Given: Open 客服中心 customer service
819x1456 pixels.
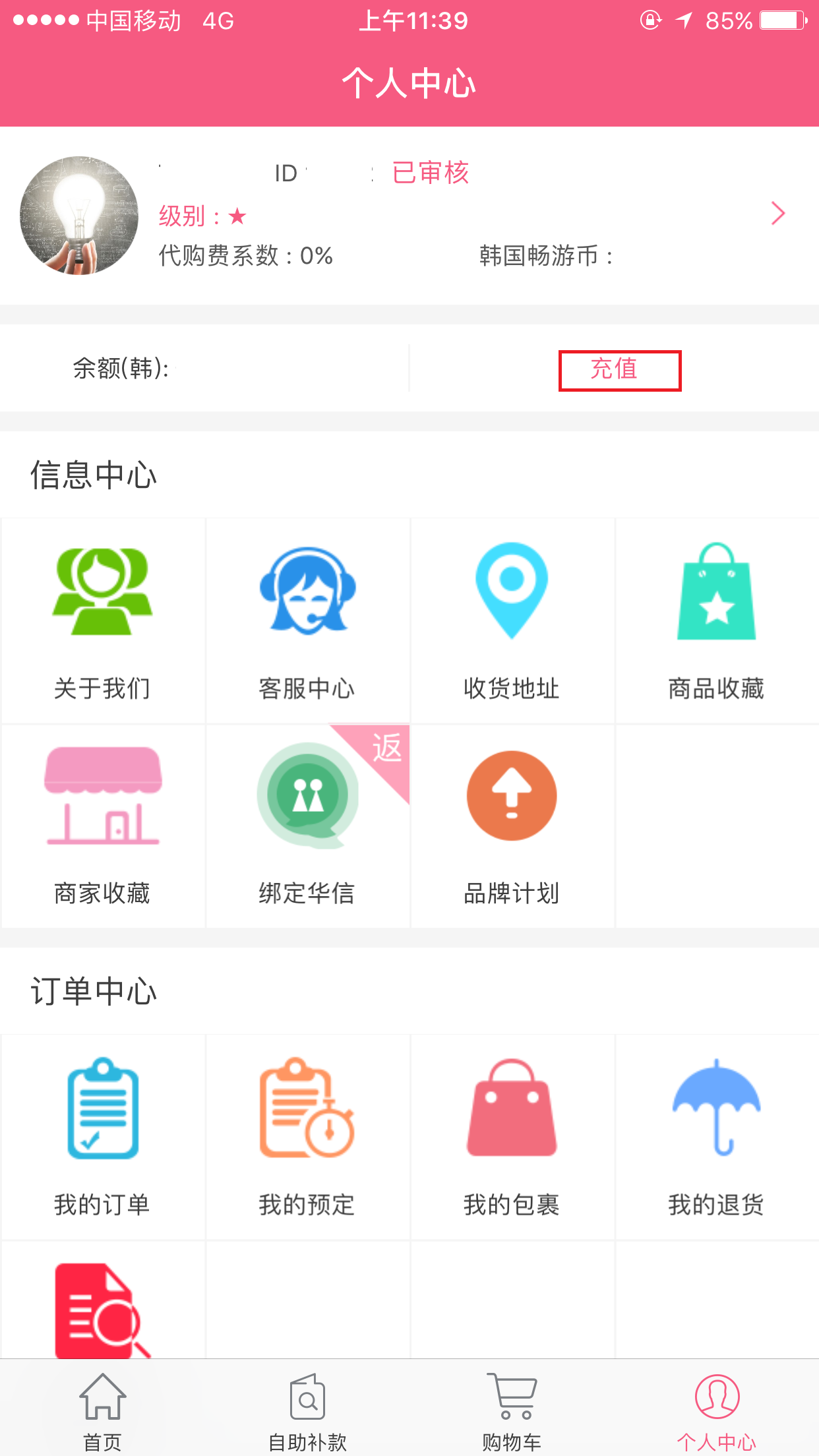Looking at the screenshot, I should (307, 621).
